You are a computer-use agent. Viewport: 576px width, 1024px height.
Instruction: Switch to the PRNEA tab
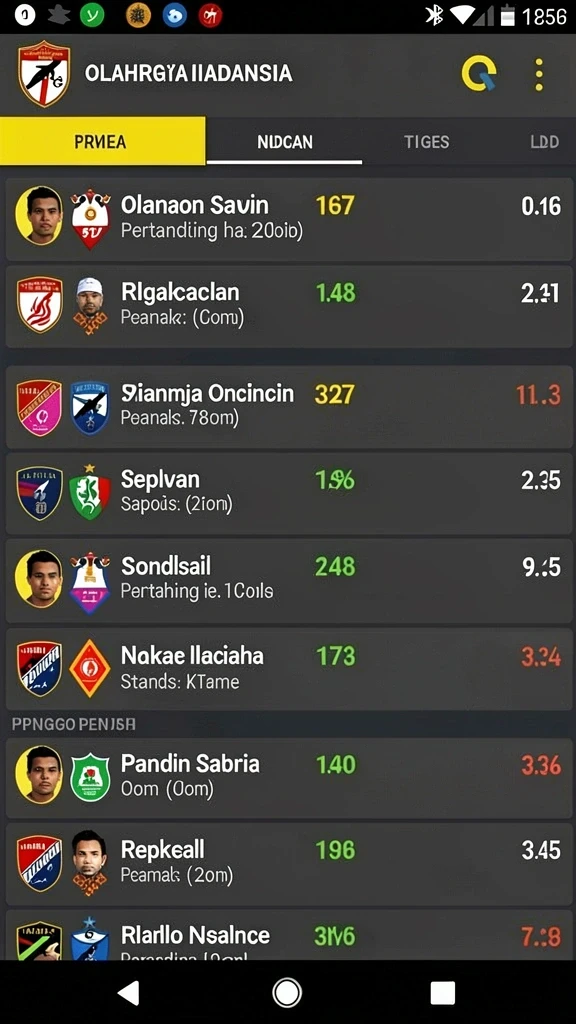(x=103, y=141)
